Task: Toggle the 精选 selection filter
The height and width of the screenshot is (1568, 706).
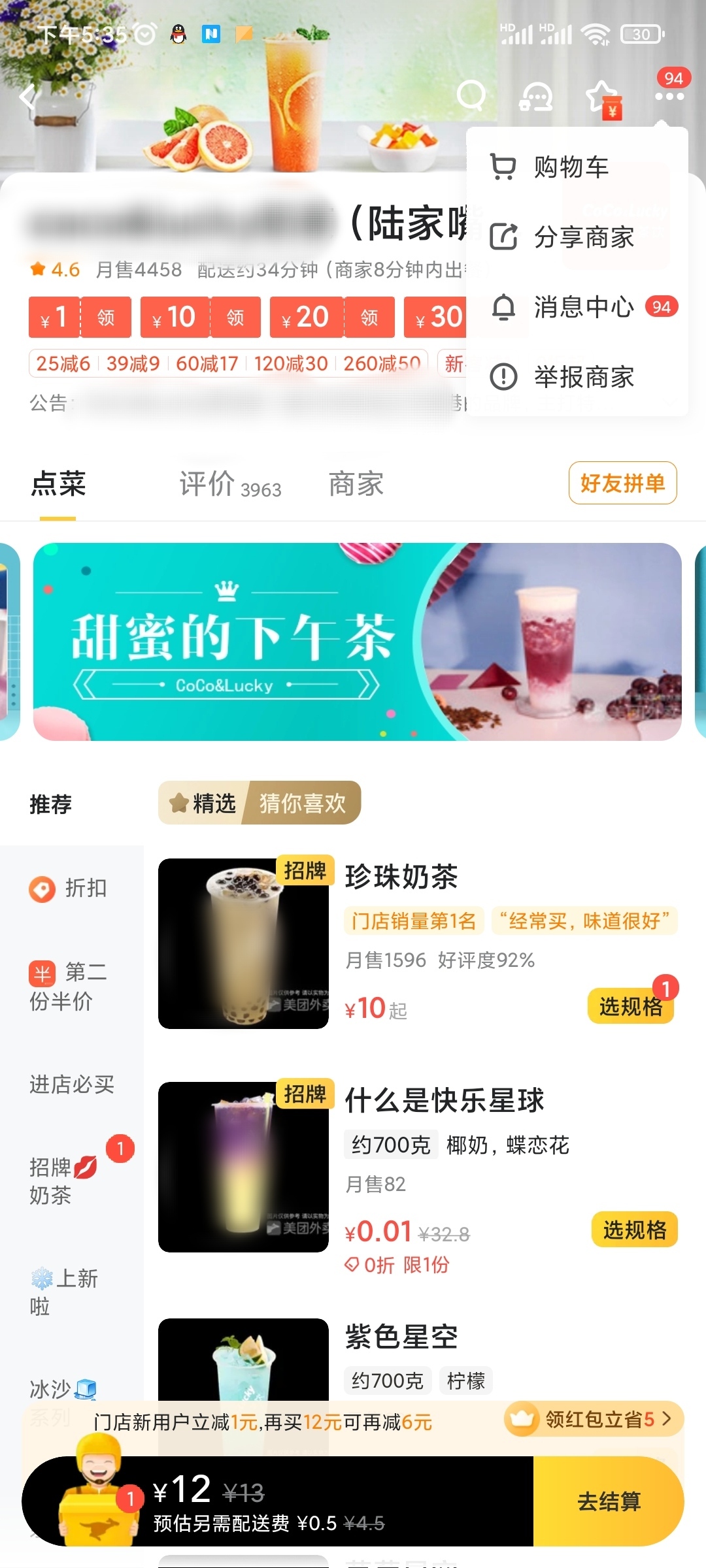Action: point(204,803)
